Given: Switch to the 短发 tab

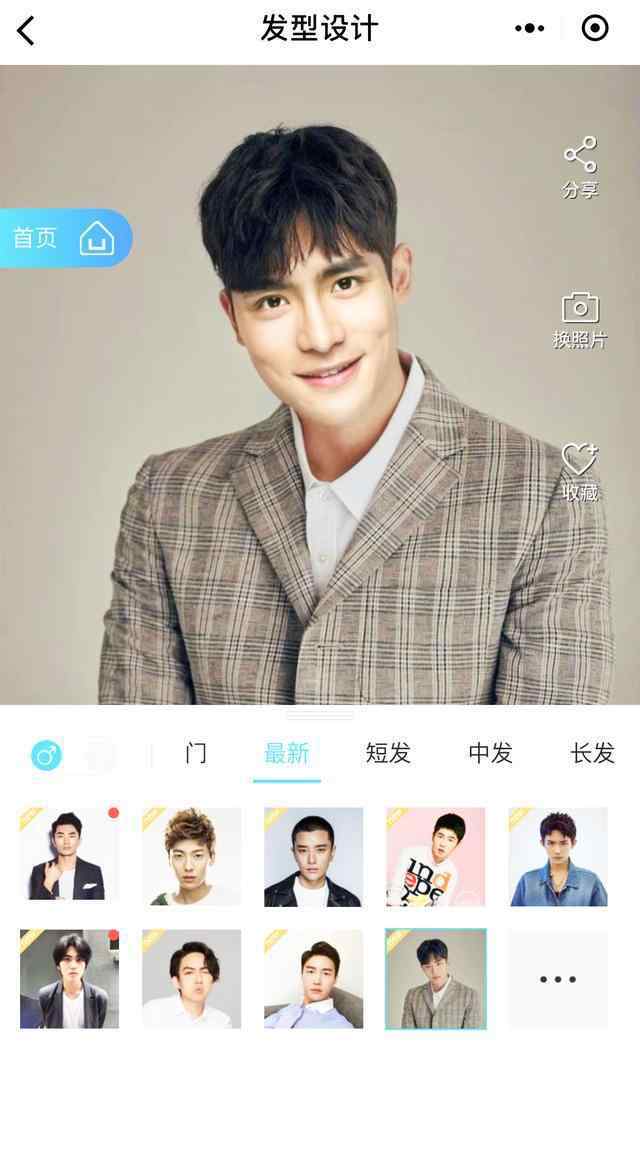Looking at the screenshot, I should pos(388,753).
